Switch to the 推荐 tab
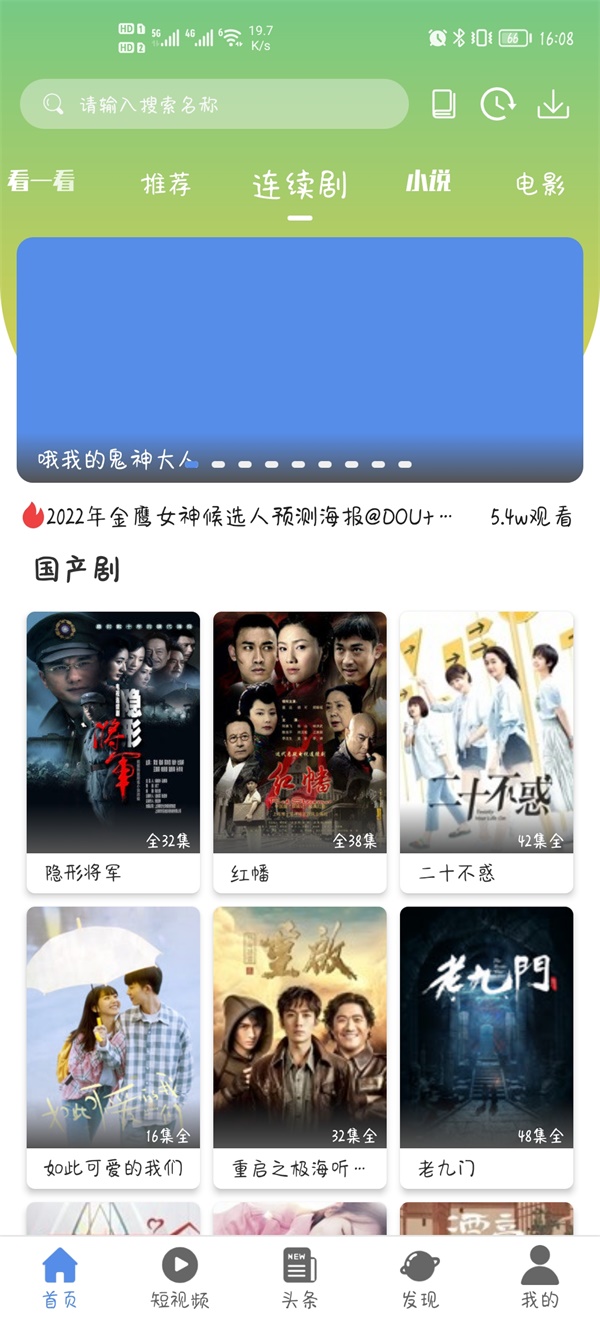The height and width of the screenshot is (1320, 600). coord(166,184)
